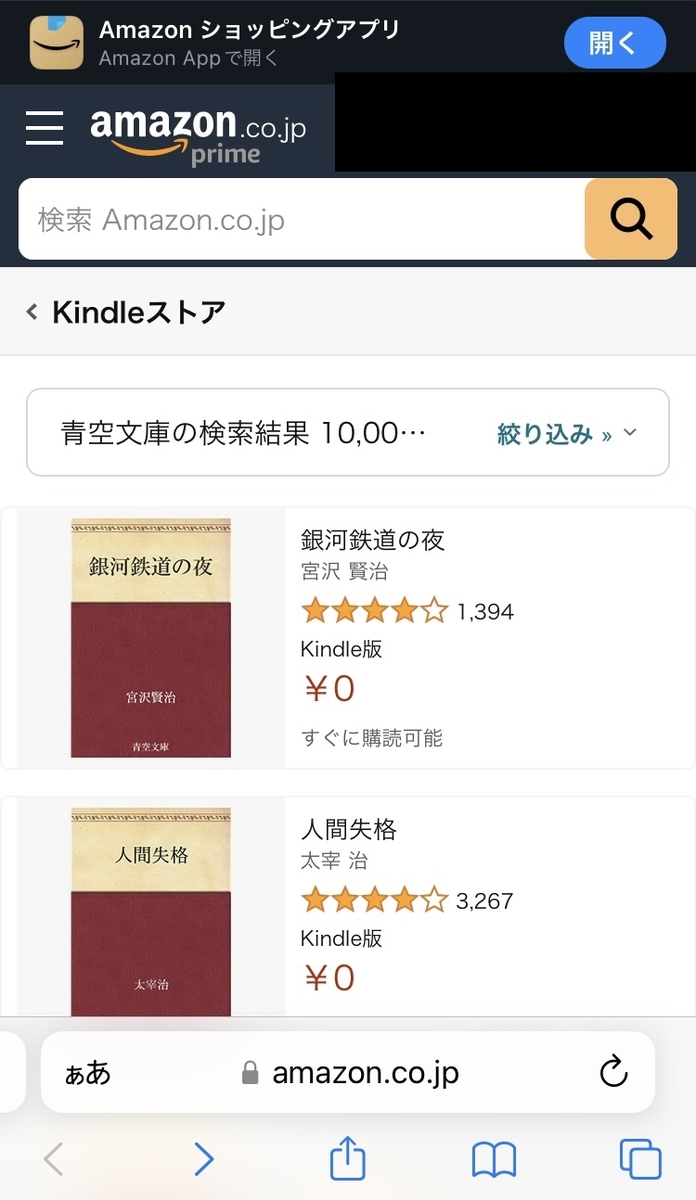Image resolution: width=696 pixels, height=1200 pixels.
Task: Open the 銀河鉄道の夜 book listing
Action: pyautogui.click(x=372, y=540)
